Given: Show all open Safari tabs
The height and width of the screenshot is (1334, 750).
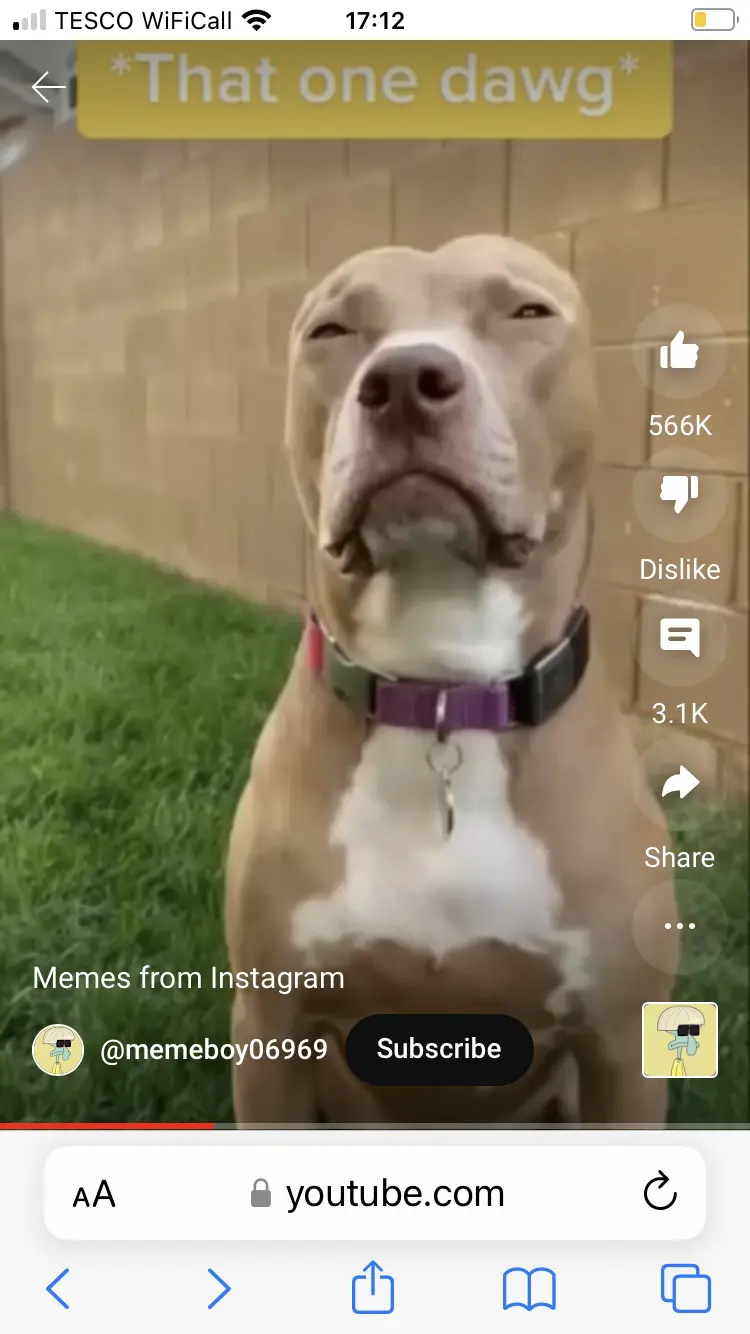Looking at the screenshot, I should pyautogui.click(x=686, y=1289).
